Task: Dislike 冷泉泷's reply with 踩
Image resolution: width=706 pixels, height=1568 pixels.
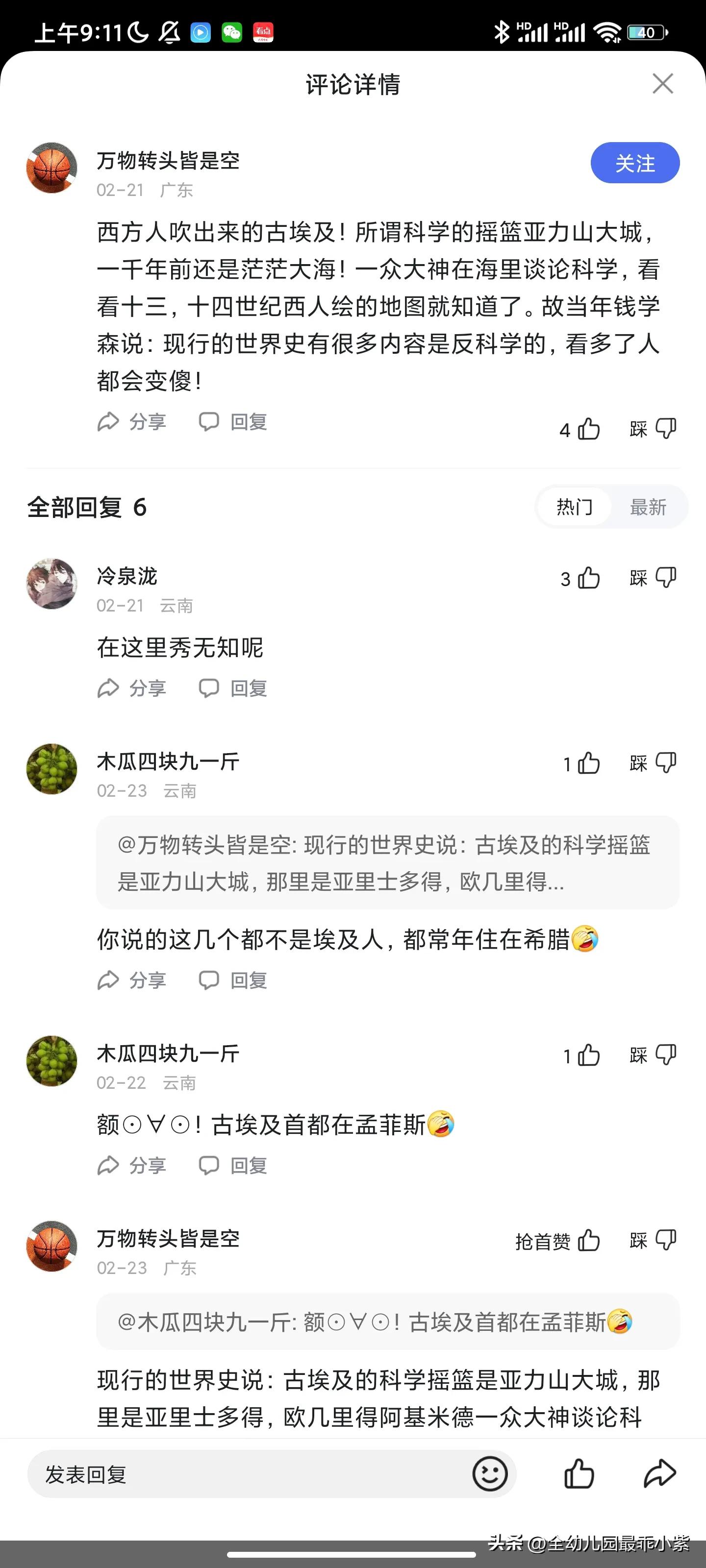Action: coord(664,579)
